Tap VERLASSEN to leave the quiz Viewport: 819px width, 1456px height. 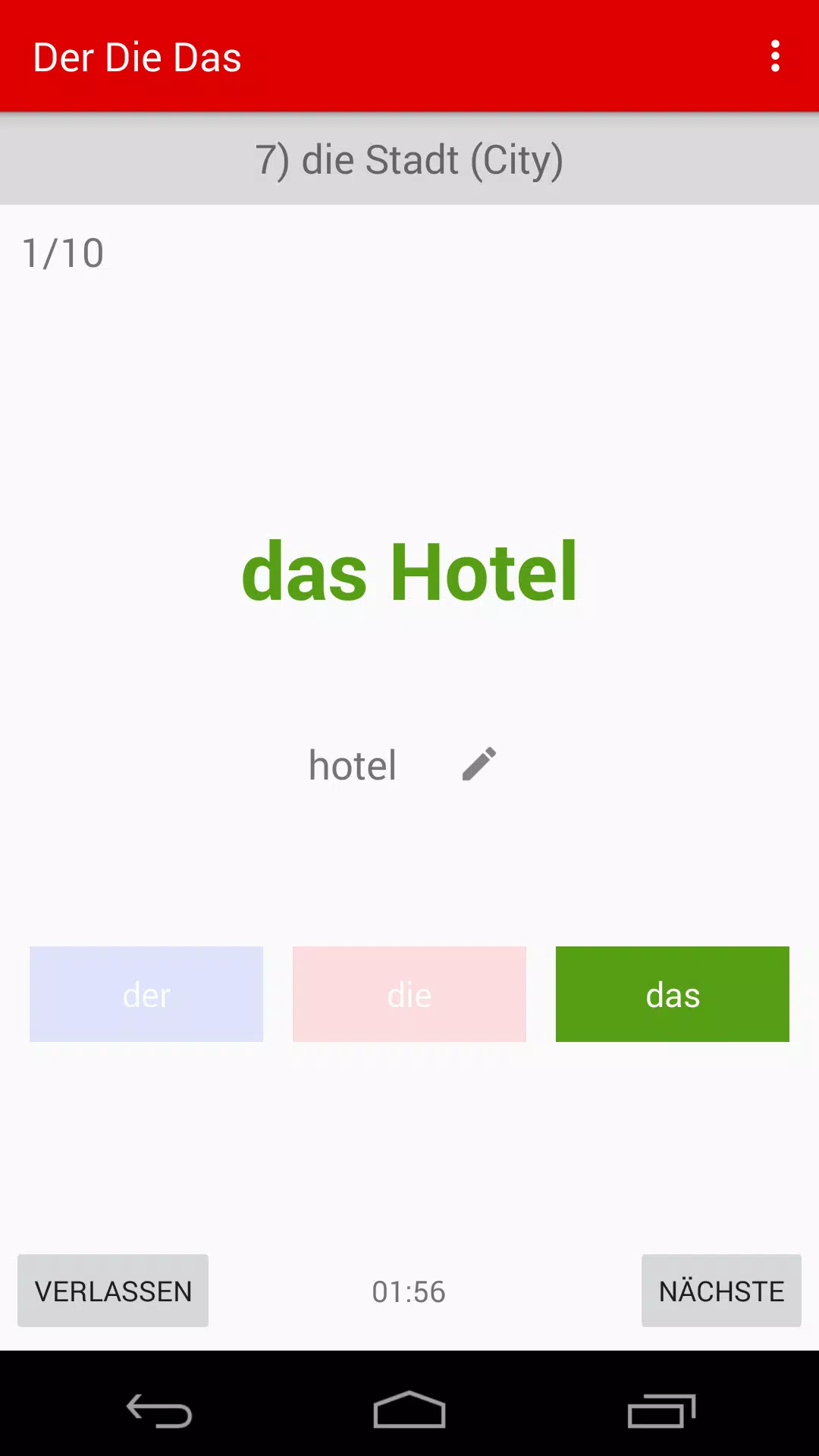[x=113, y=1291]
